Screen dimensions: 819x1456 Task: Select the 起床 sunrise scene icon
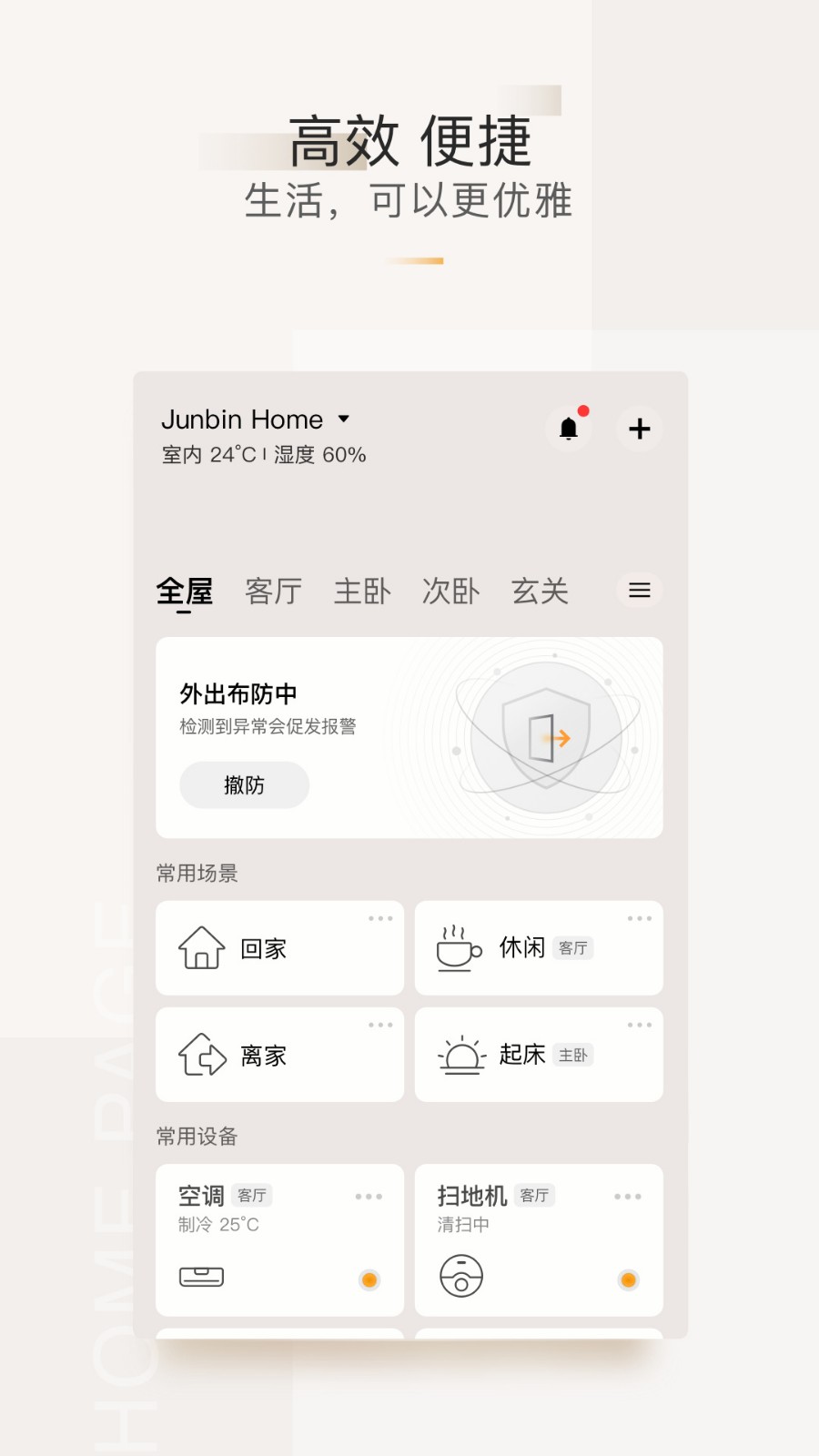462,1056
